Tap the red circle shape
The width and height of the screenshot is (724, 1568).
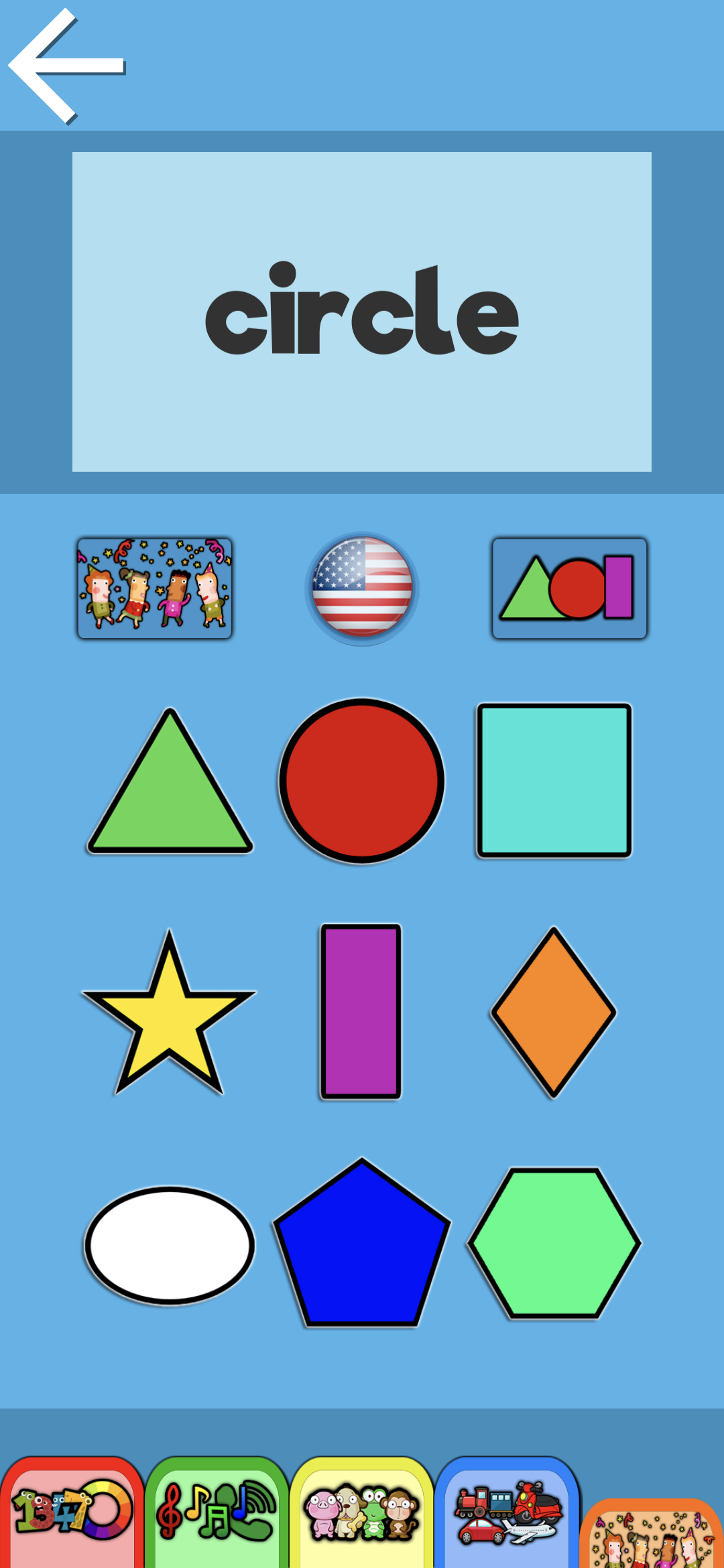point(361,781)
